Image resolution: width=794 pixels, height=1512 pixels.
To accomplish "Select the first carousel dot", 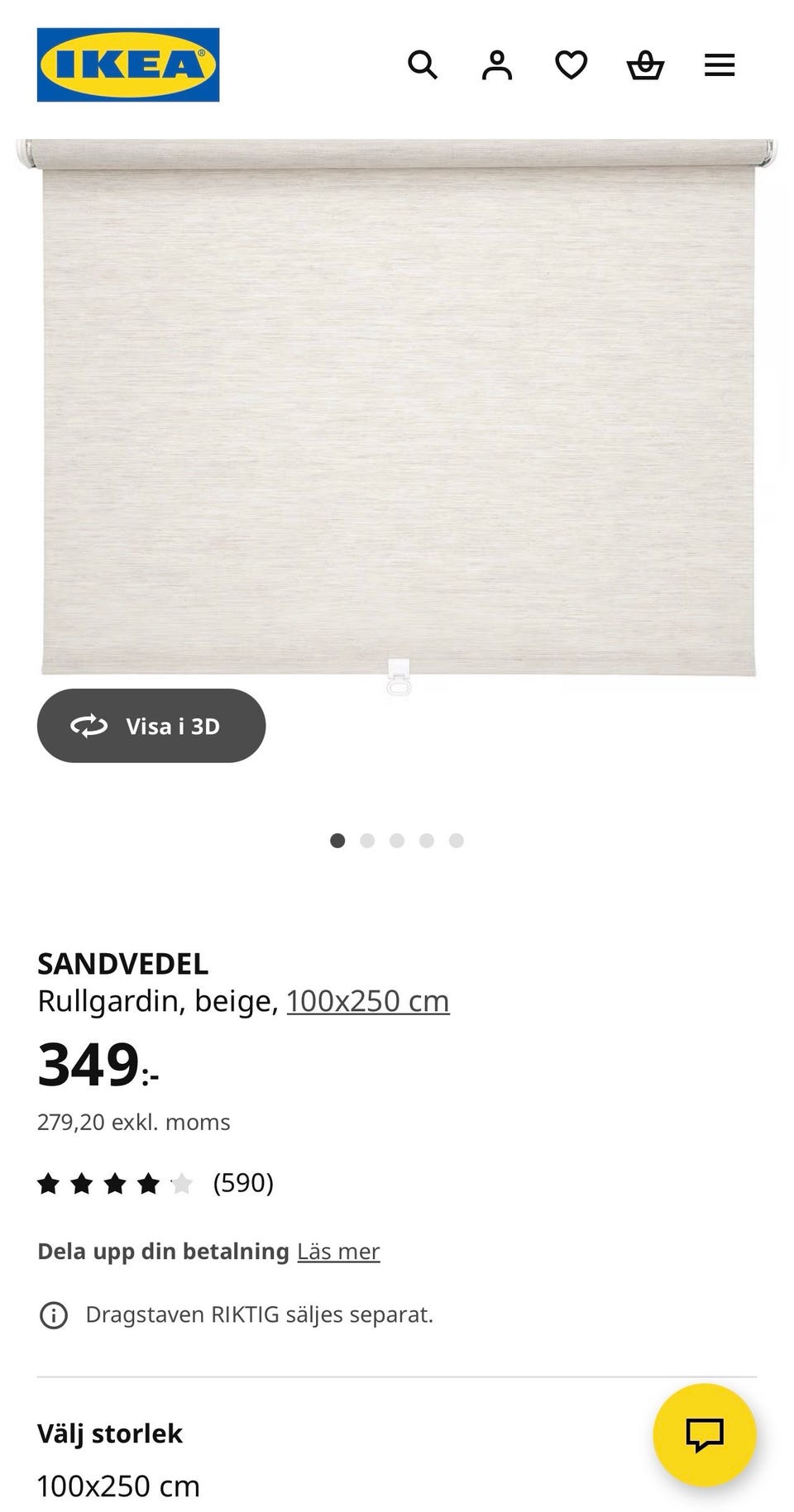I will tap(339, 840).
